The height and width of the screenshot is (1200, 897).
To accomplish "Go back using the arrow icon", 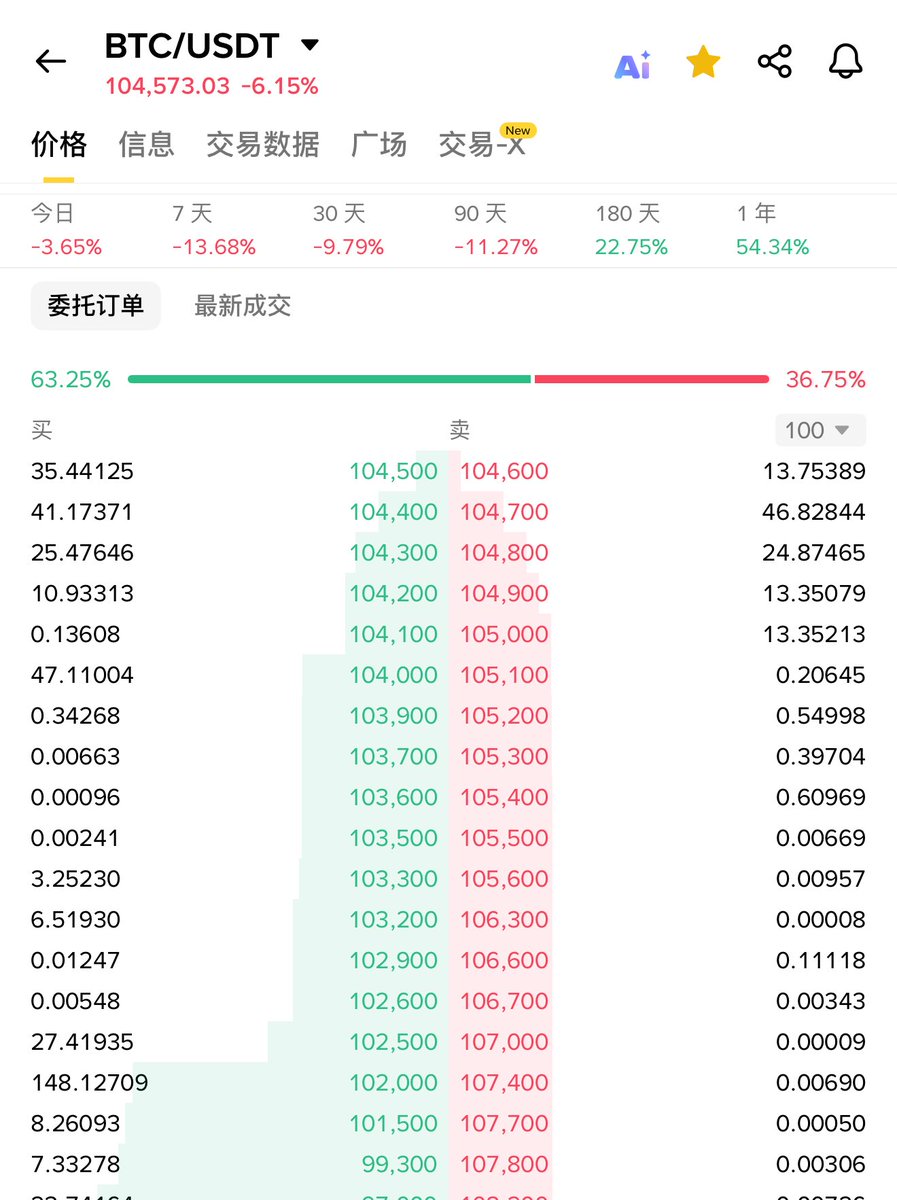I will (51, 62).
